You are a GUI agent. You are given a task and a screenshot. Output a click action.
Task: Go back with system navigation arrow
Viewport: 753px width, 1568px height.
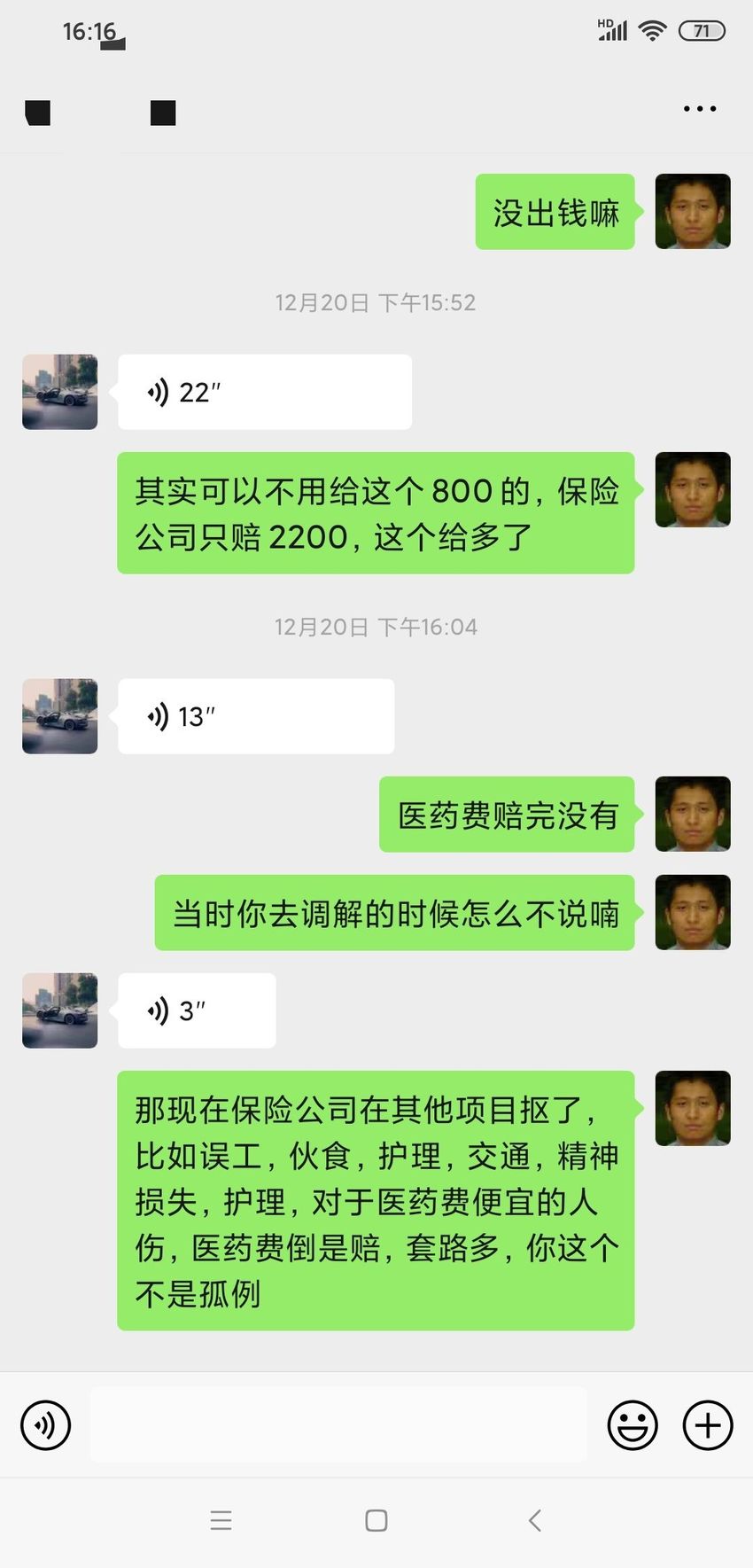coord(534,1521)
